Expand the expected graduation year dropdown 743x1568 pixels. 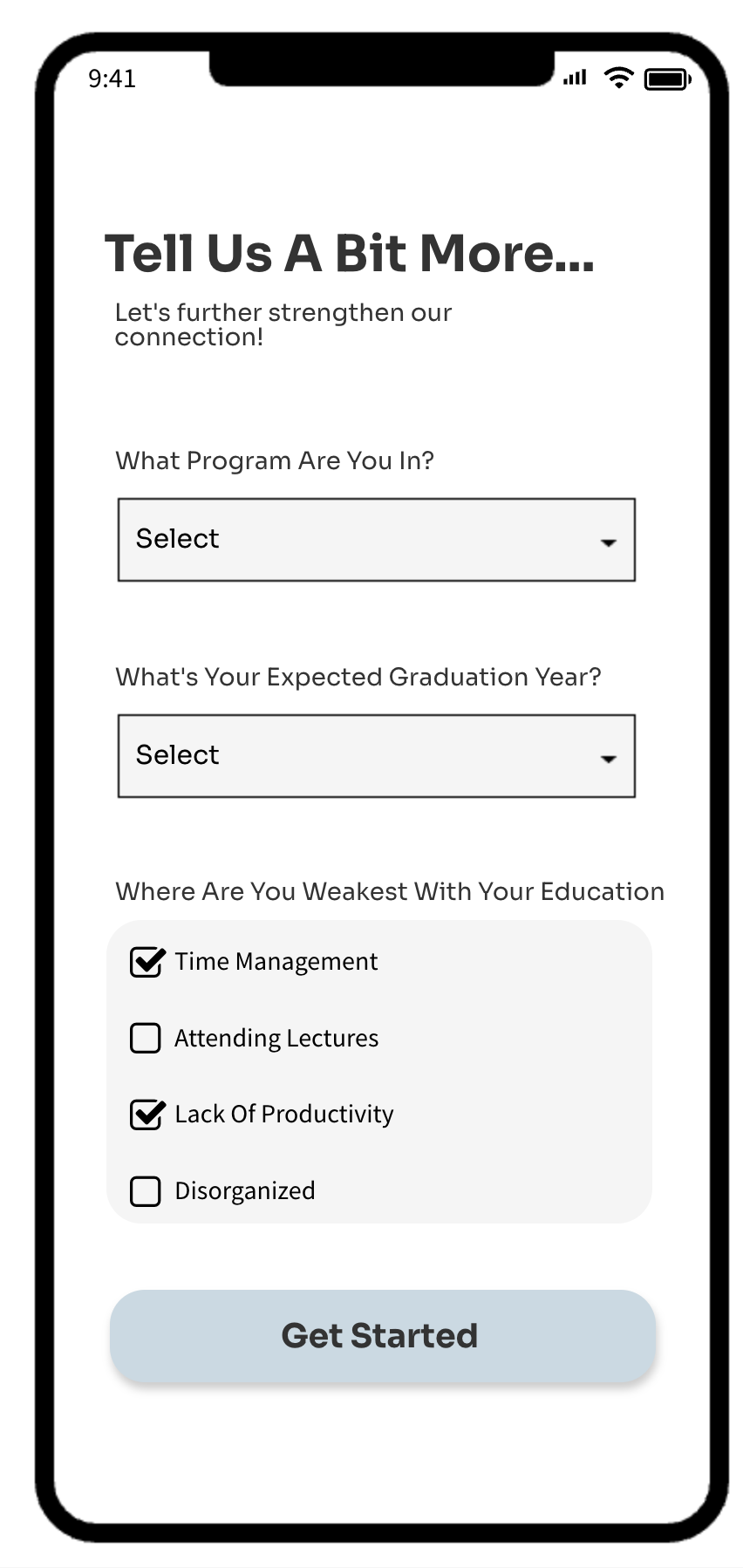coord(376,756)
